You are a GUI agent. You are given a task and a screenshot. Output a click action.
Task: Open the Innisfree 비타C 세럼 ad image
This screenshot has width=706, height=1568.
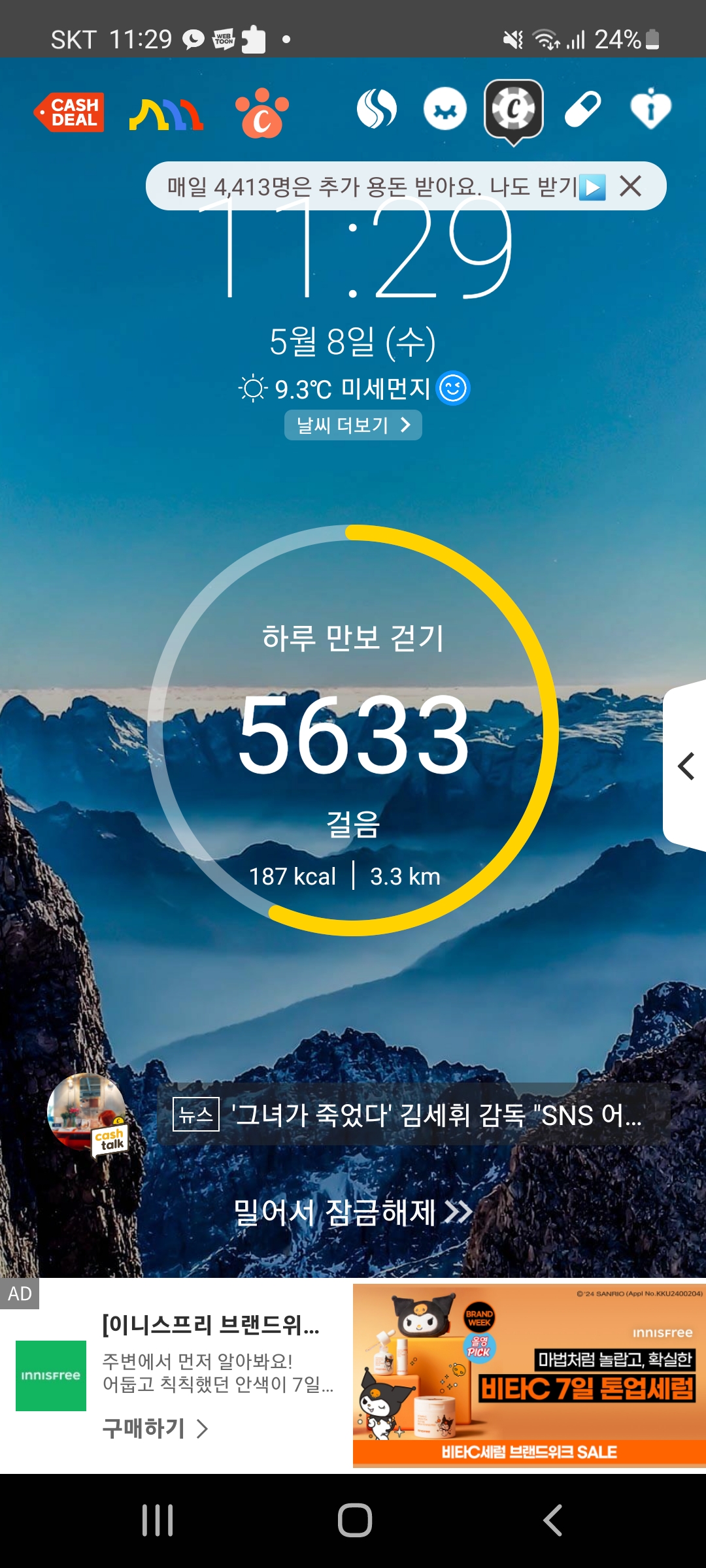[529, 1375]
